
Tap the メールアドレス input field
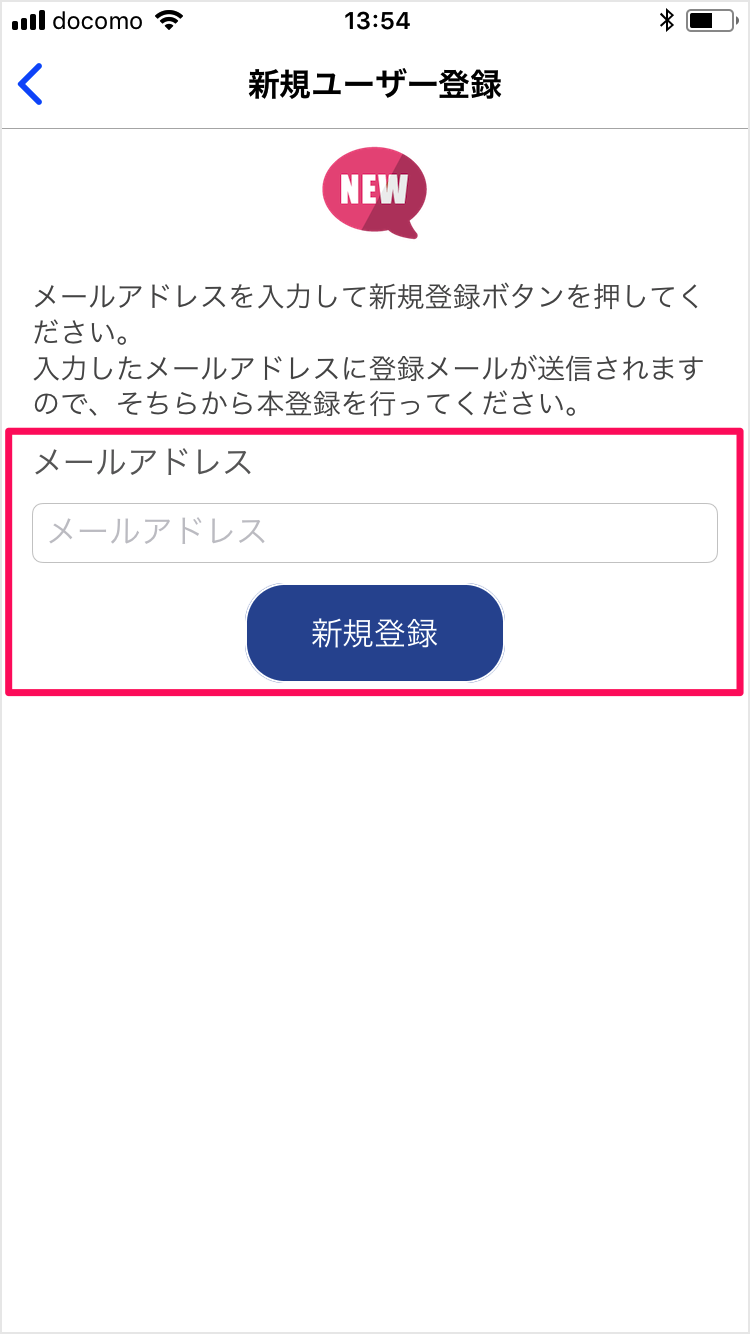click(375, 533)
